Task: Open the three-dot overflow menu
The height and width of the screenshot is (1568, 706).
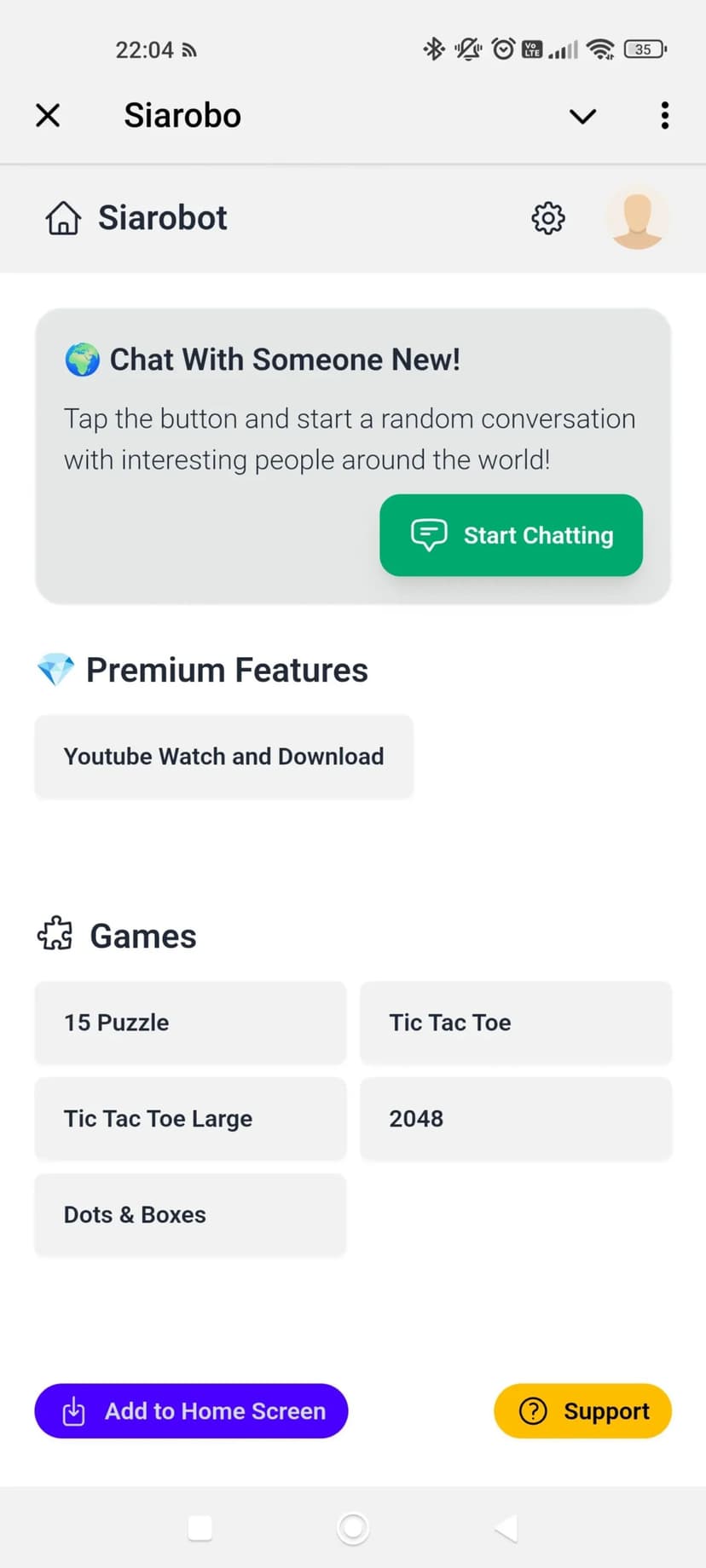Action: pos(664,116)
